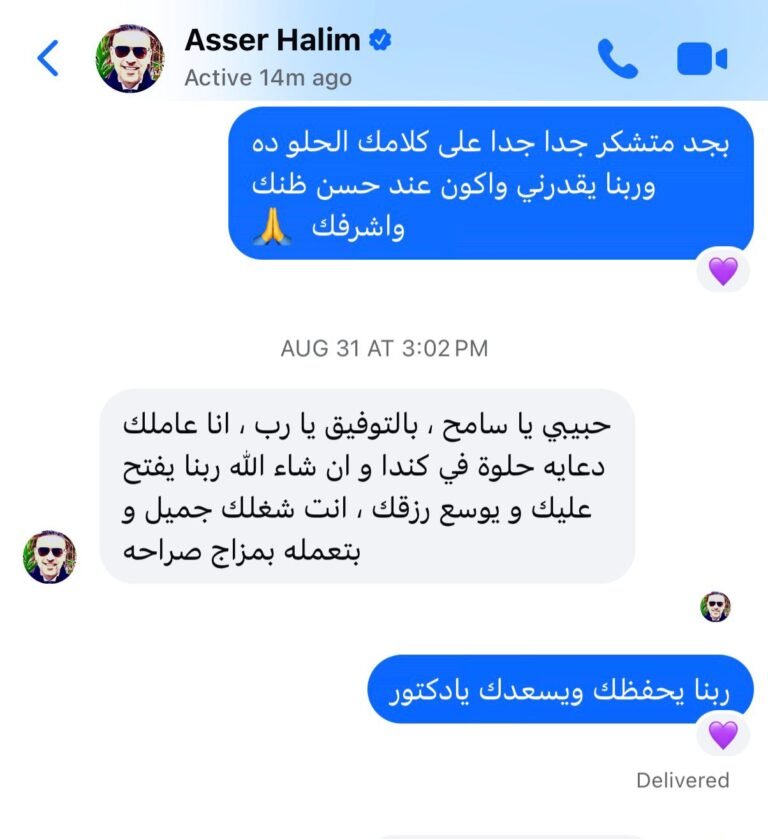
Task: Go back to the chats list
Action: click(x=47, y=59)
